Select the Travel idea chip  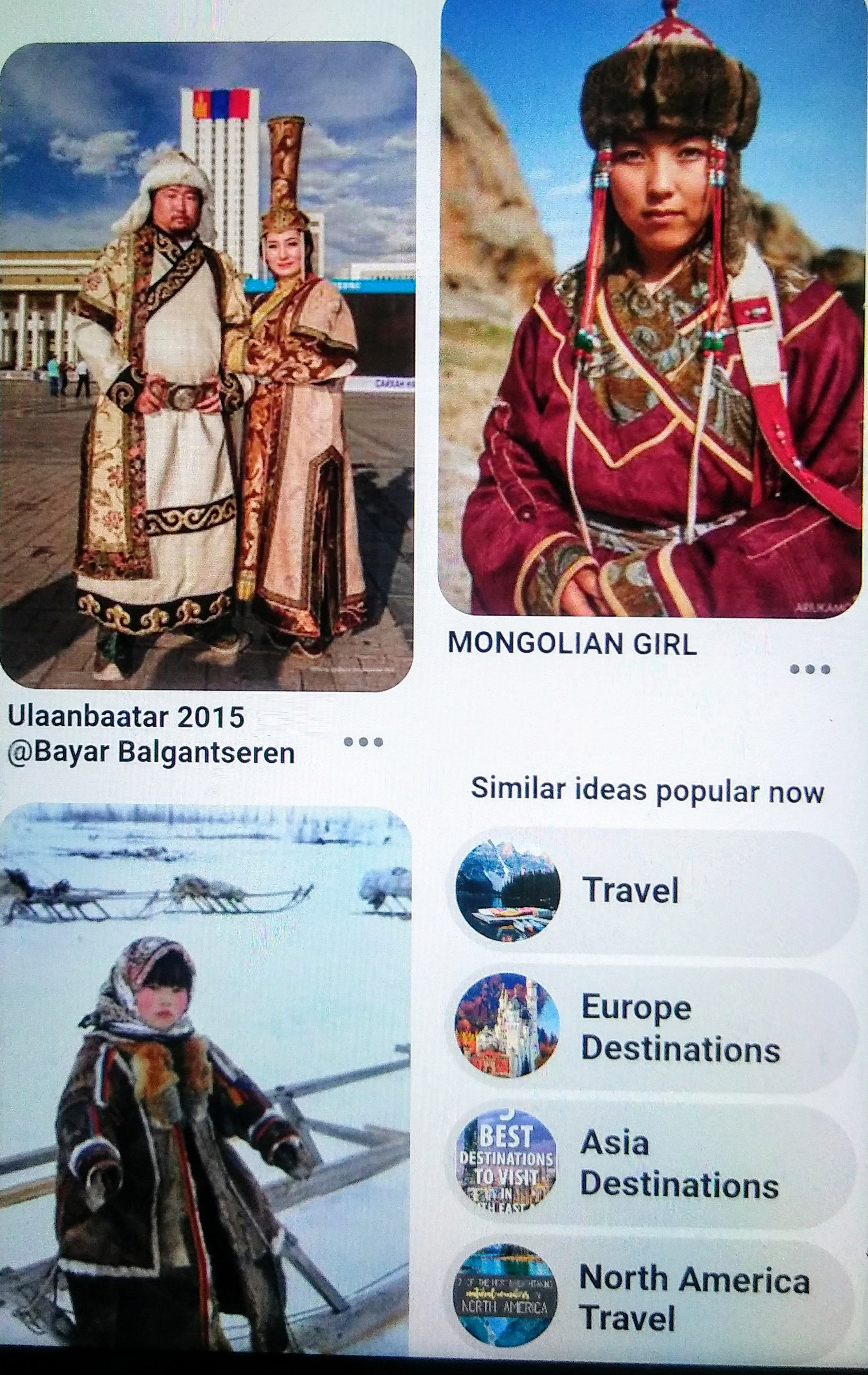coord(651,890)
